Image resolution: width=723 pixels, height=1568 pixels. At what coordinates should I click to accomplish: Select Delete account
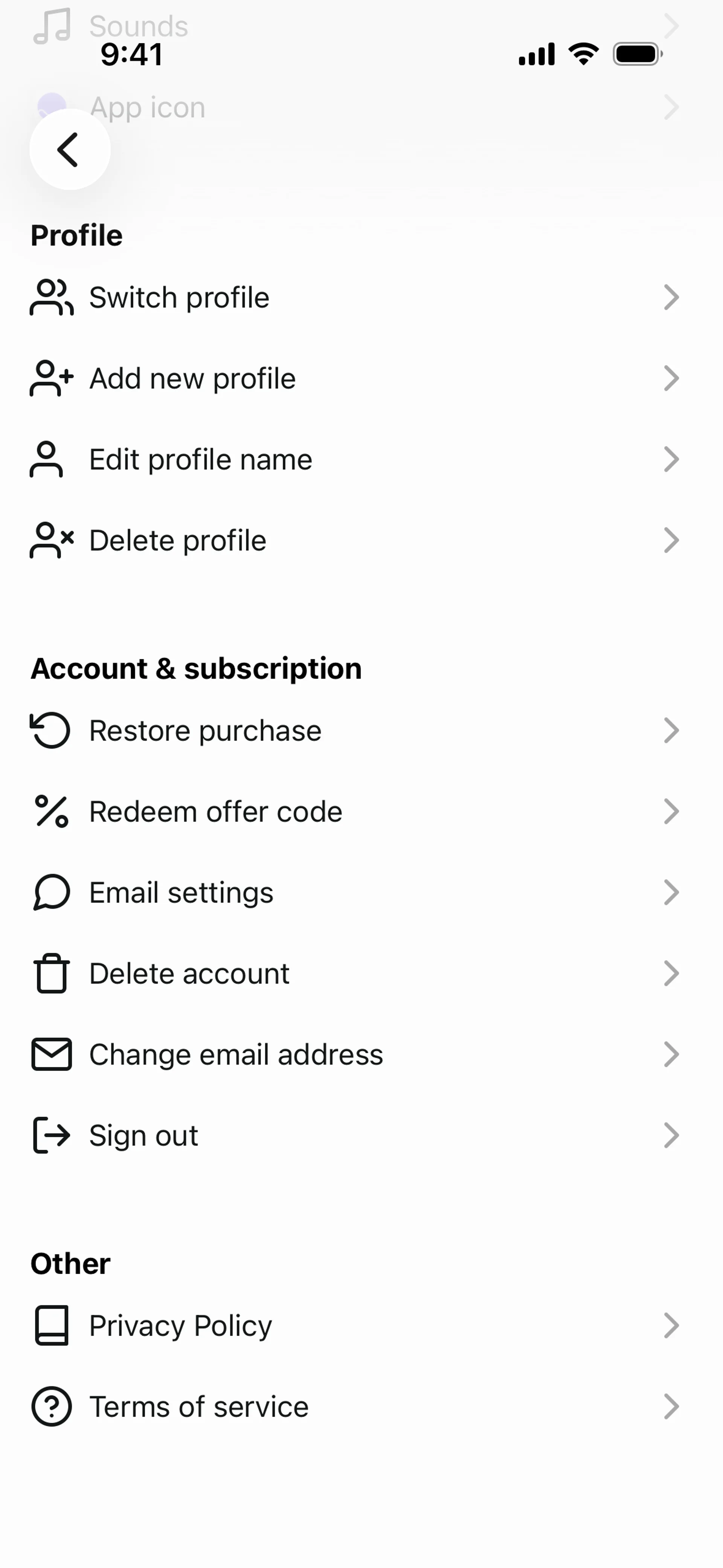coord(189,973)
